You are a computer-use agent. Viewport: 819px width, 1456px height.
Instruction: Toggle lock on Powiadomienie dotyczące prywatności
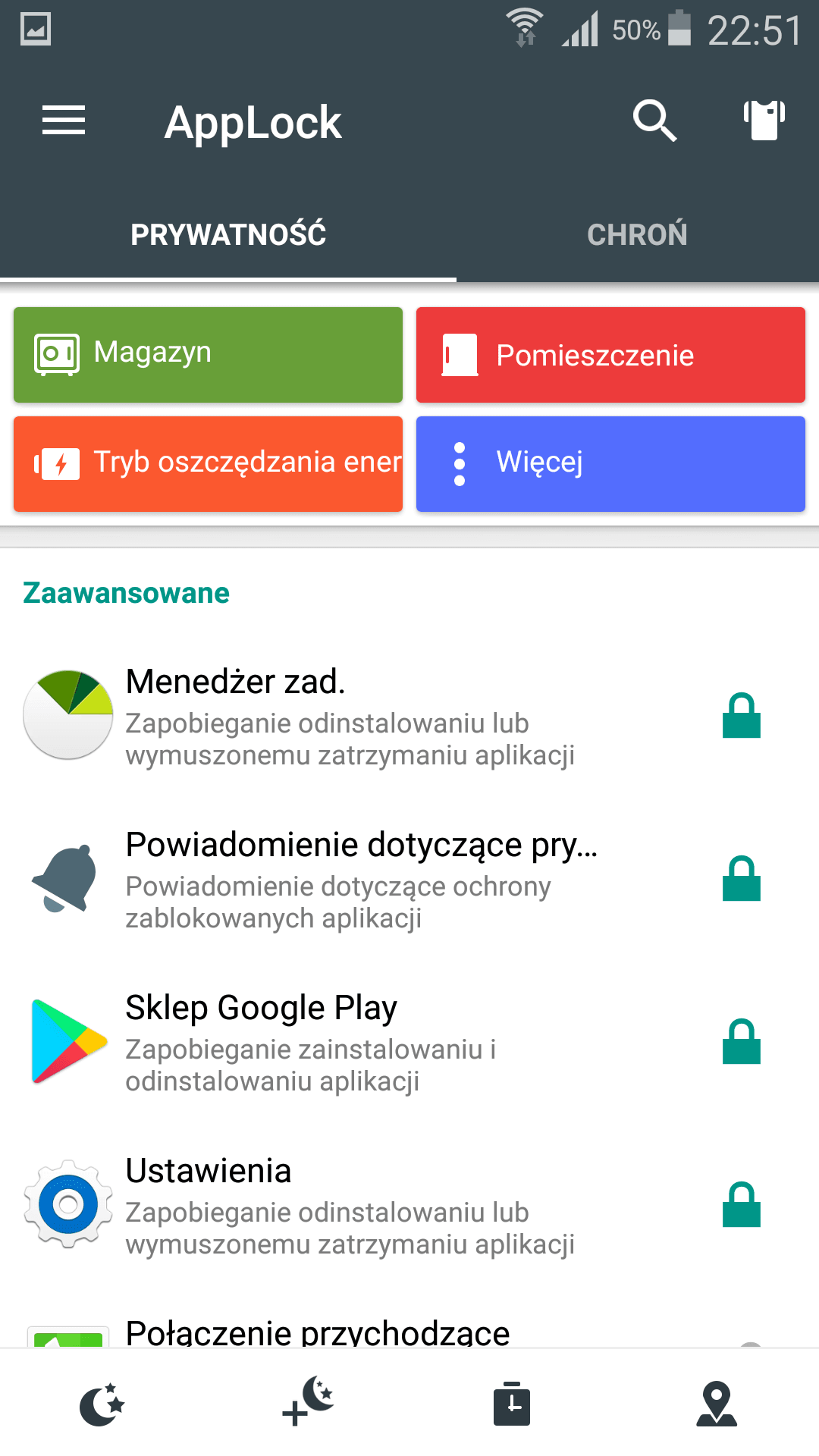point(742,878)
